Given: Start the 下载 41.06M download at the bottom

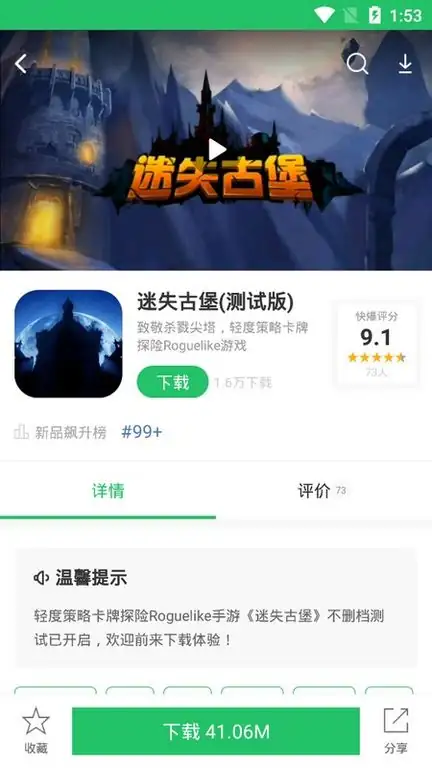Looking at the screenshot, I should pos(216,731).
